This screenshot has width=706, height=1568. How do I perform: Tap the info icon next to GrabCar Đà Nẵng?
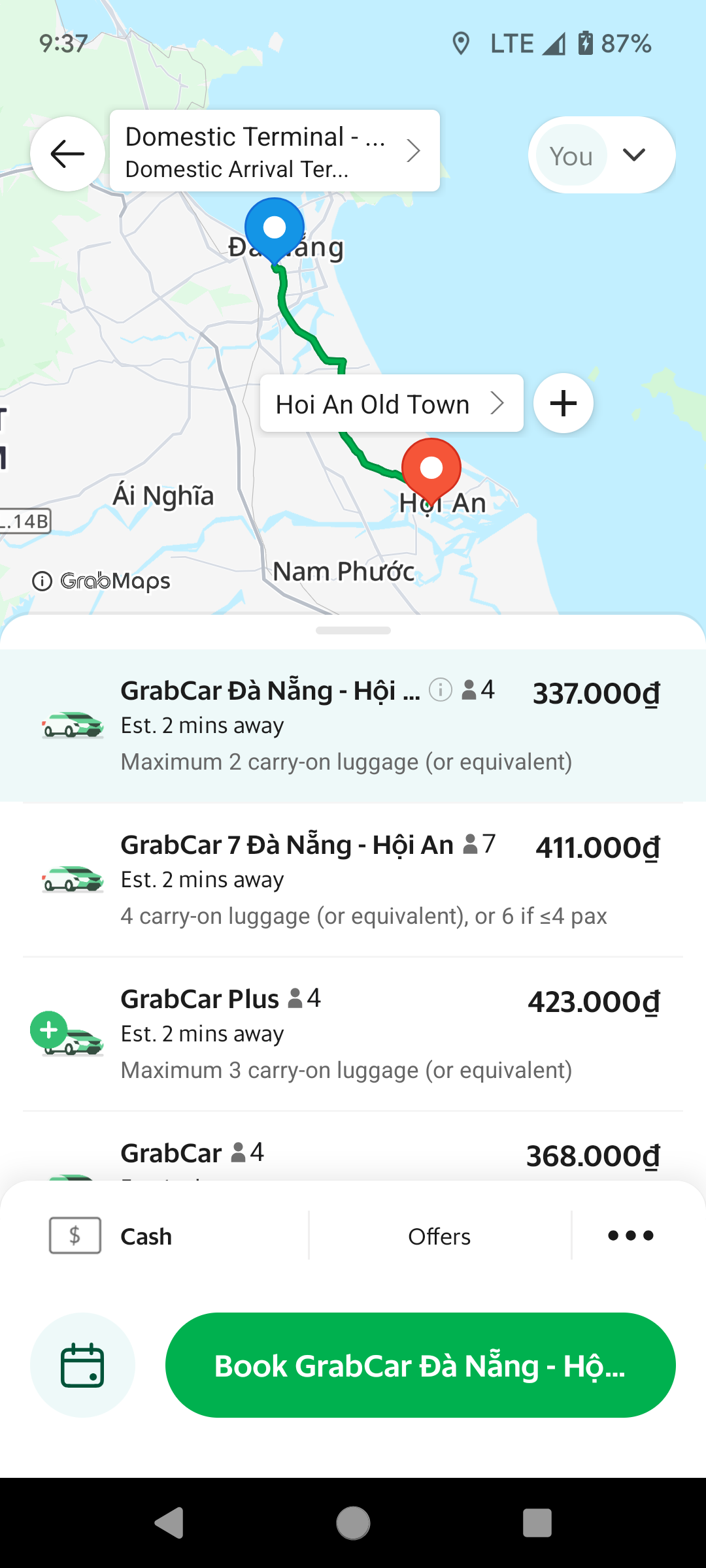coord(440,689)
